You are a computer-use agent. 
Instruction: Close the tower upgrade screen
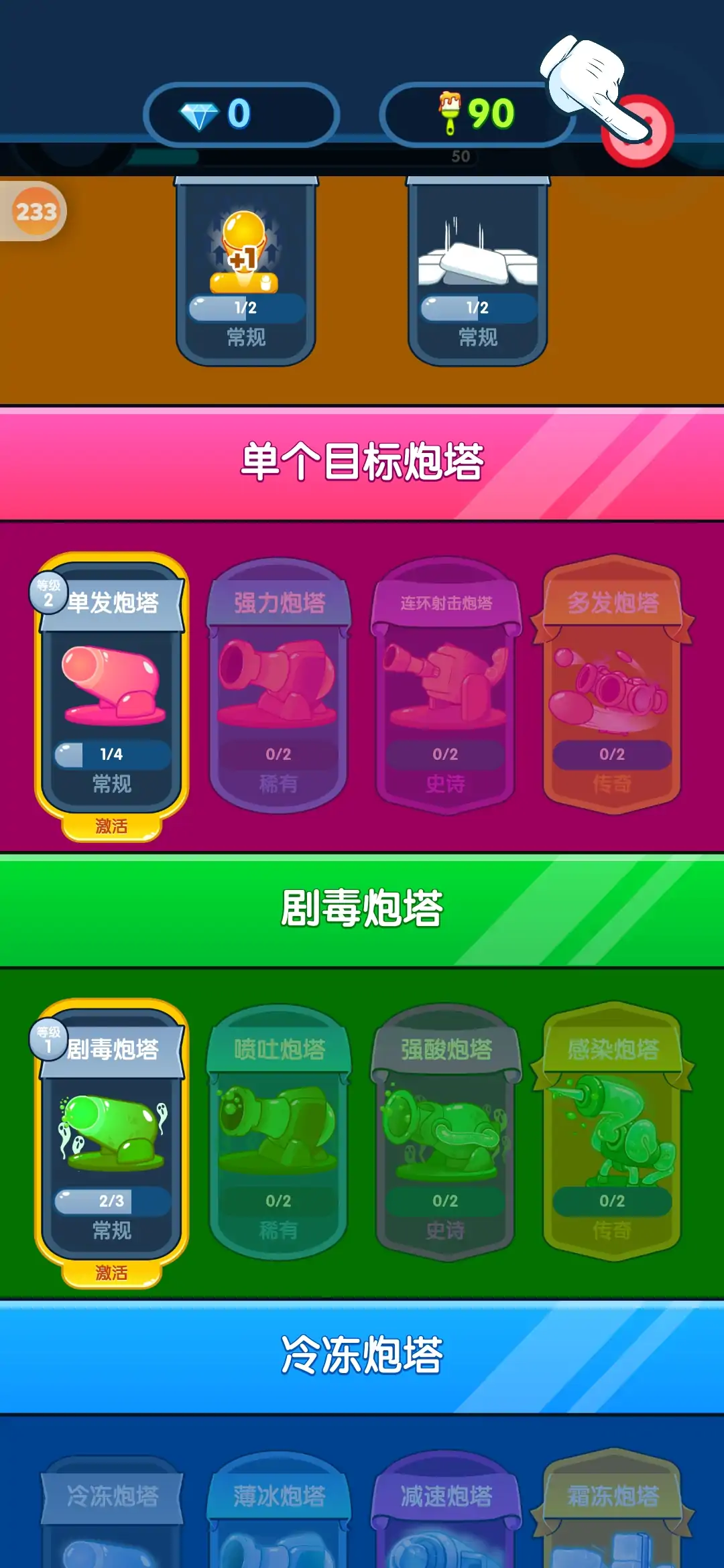637,131
